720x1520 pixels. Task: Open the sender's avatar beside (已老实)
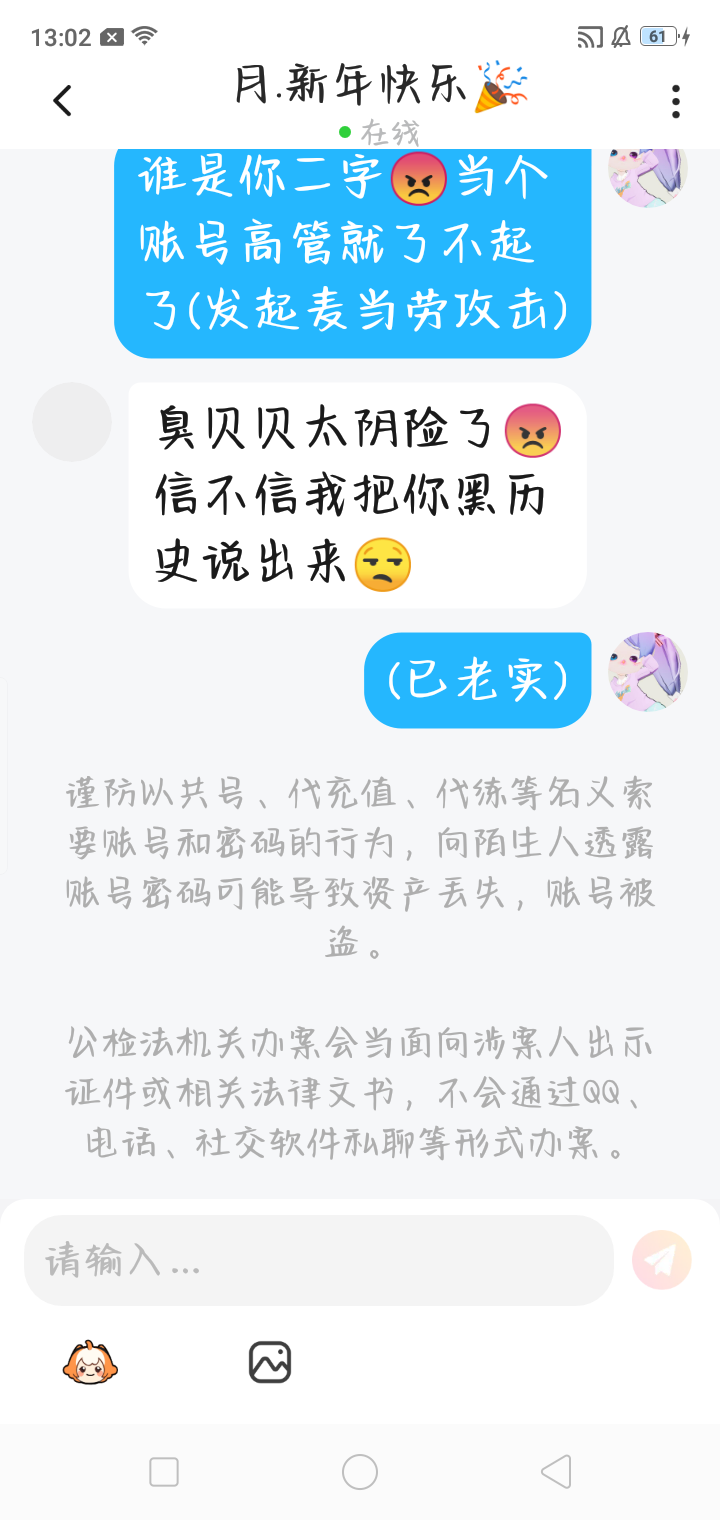click(x=648, y=671)
